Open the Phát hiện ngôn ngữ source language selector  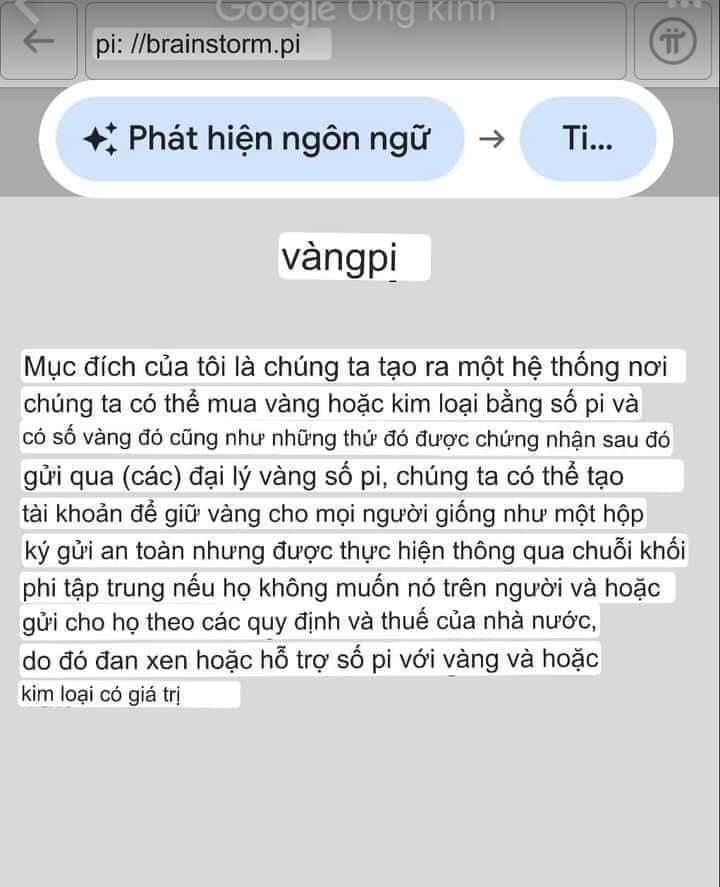(x=259, y=139)
